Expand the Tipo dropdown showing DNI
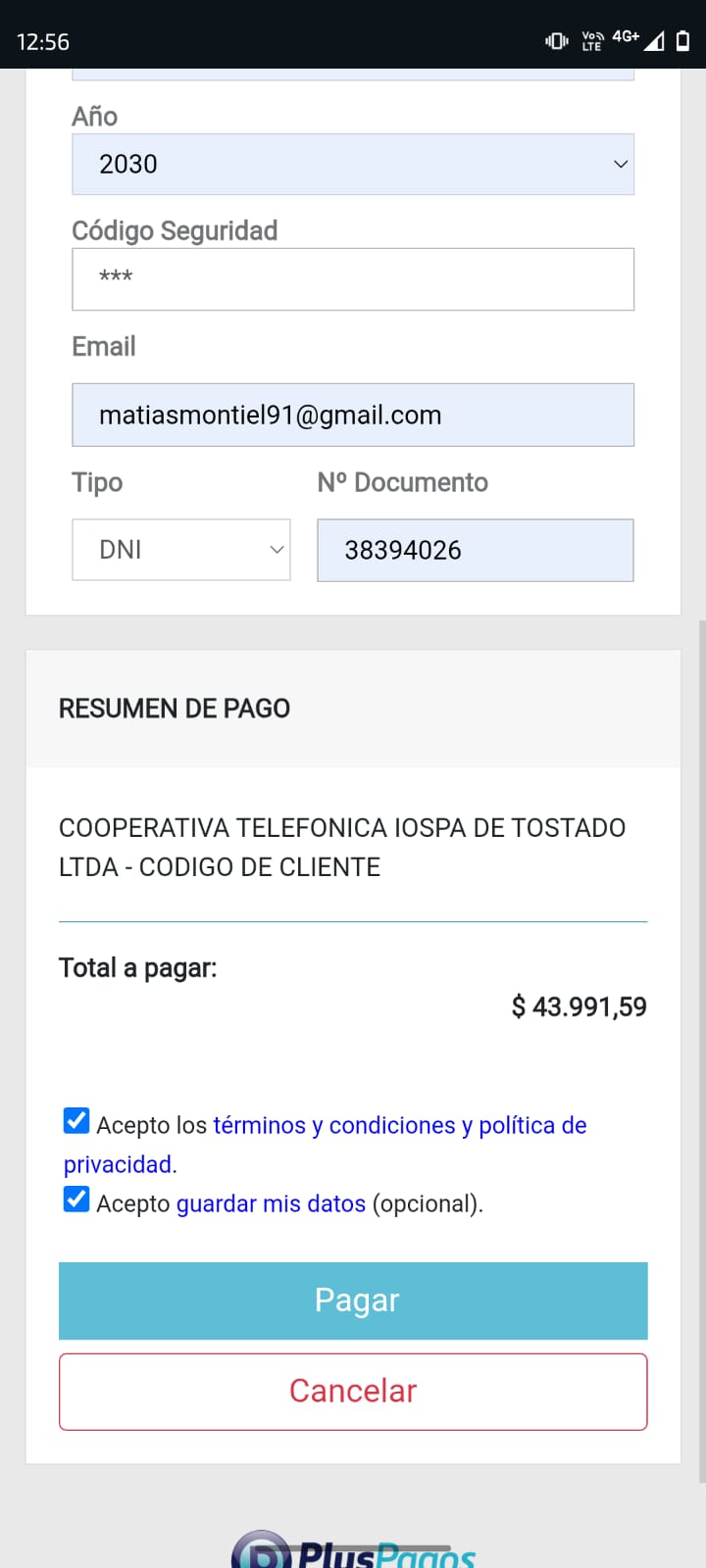Viewport: 706px width, 1568px height. tap(181, 550)
